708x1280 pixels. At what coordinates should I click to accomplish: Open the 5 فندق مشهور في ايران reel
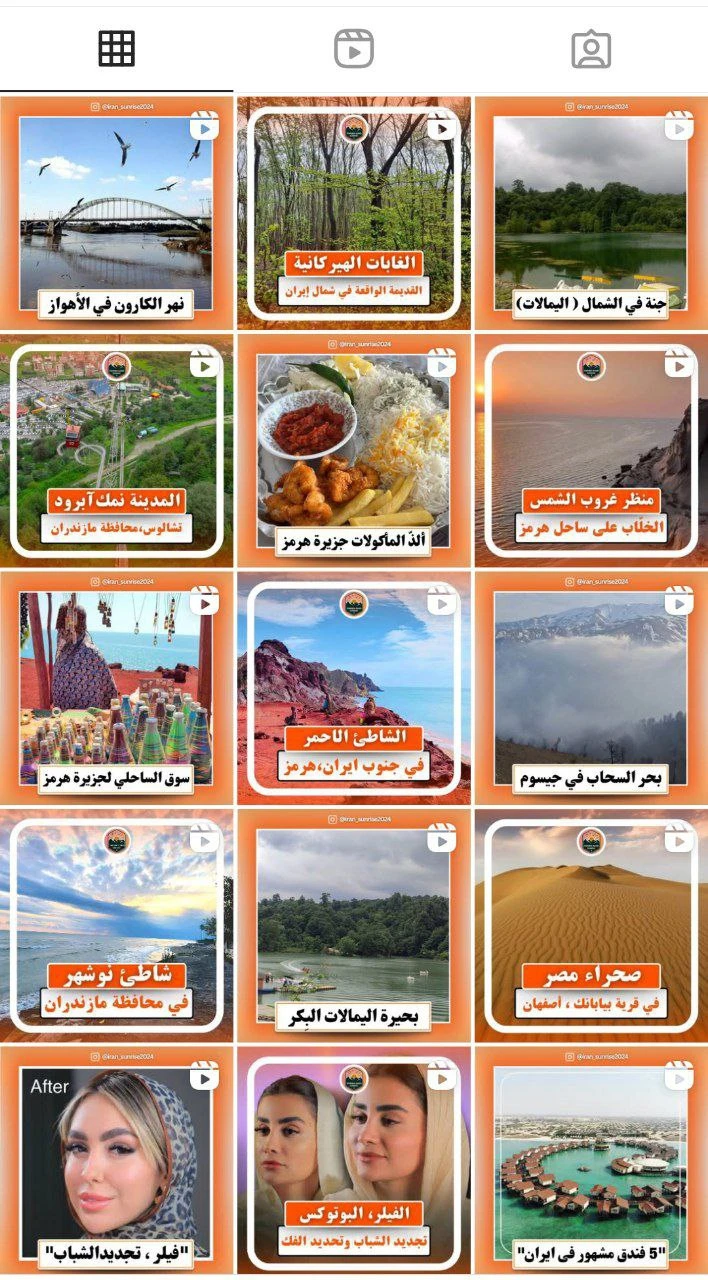click(591, 1161)
